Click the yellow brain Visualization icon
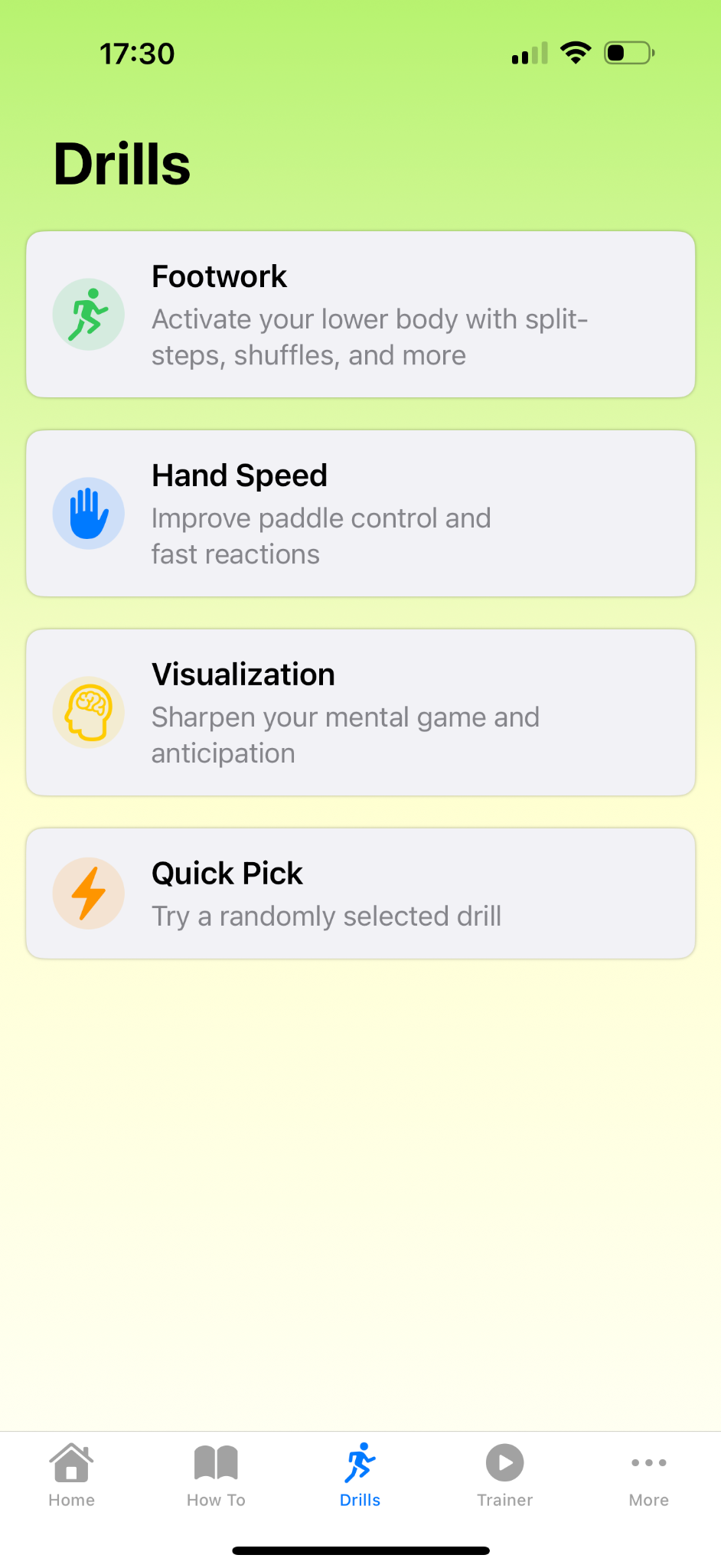Image resolution: width=721 pixels, height=1568 pixels. tap(88, 712)
